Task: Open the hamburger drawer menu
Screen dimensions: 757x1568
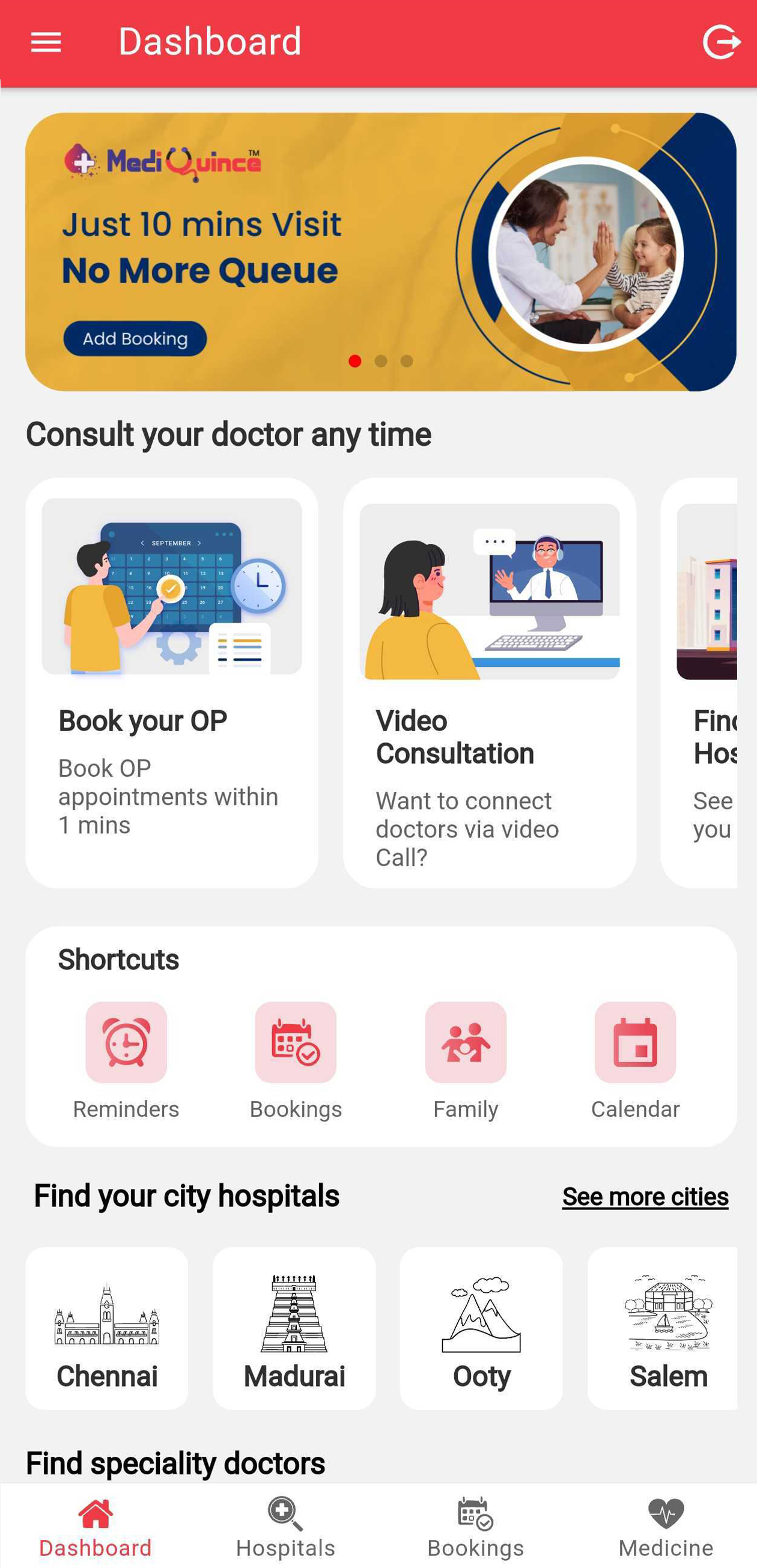Action: 46,43
